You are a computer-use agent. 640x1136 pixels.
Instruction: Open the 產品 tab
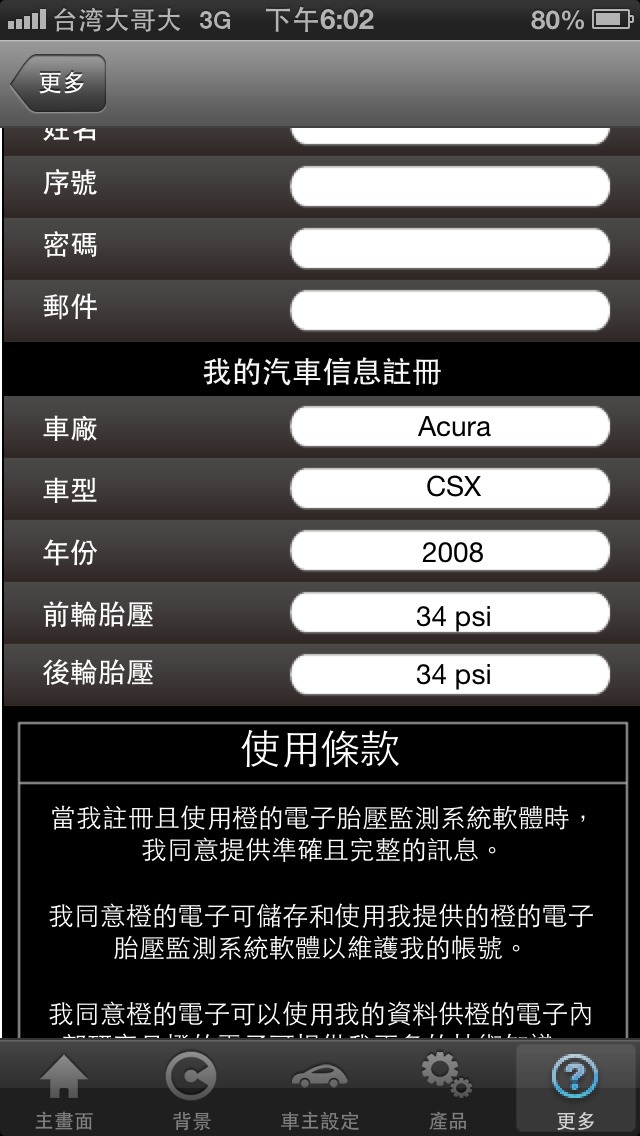pos(447,1090)
